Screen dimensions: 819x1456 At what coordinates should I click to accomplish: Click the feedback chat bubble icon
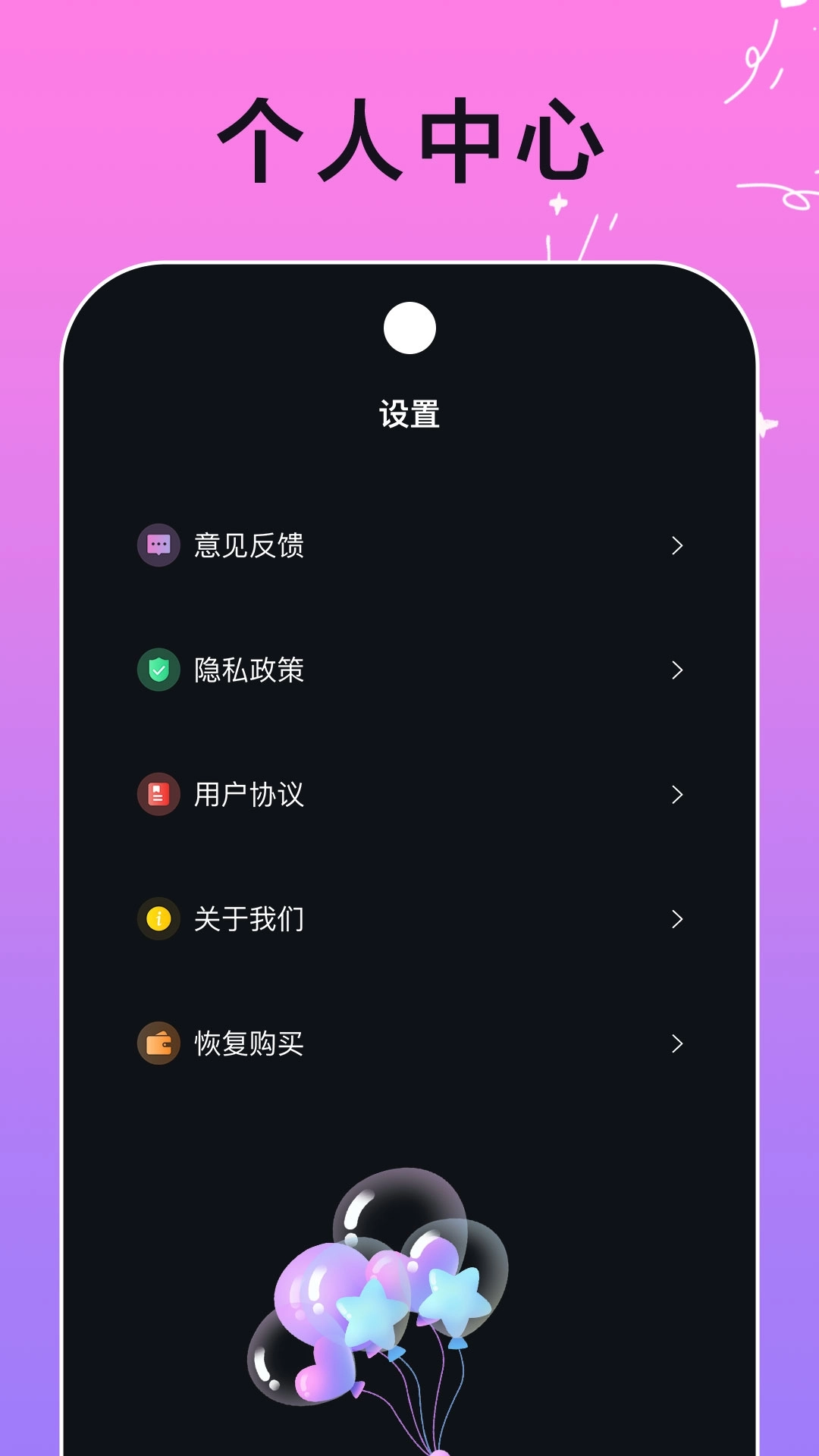point(158,544)
